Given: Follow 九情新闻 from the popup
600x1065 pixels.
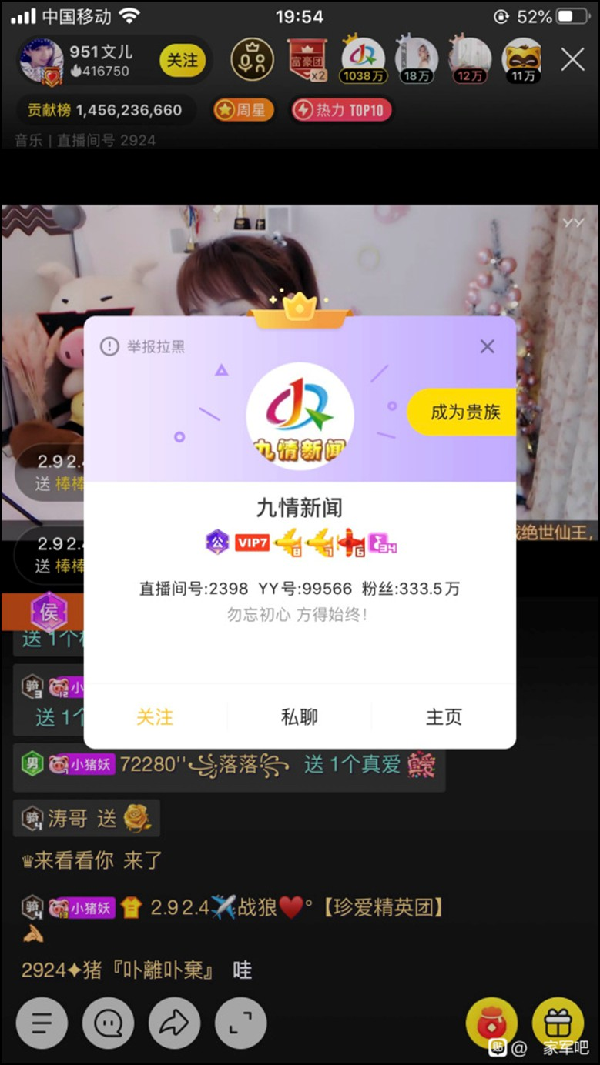Looking at the screenshot, I should pos(155,717).
